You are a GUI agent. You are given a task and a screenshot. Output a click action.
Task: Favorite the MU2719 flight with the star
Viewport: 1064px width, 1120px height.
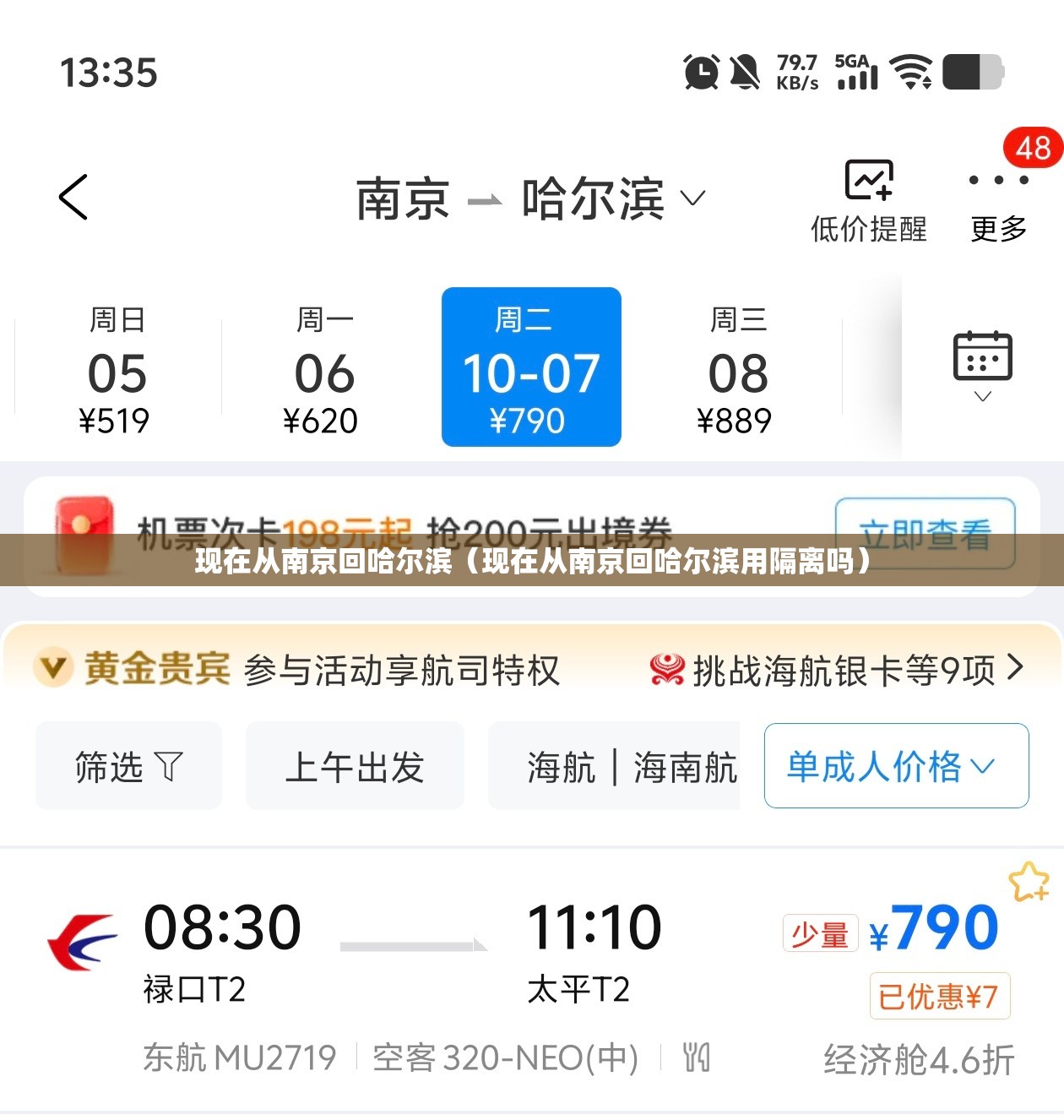1028,882
